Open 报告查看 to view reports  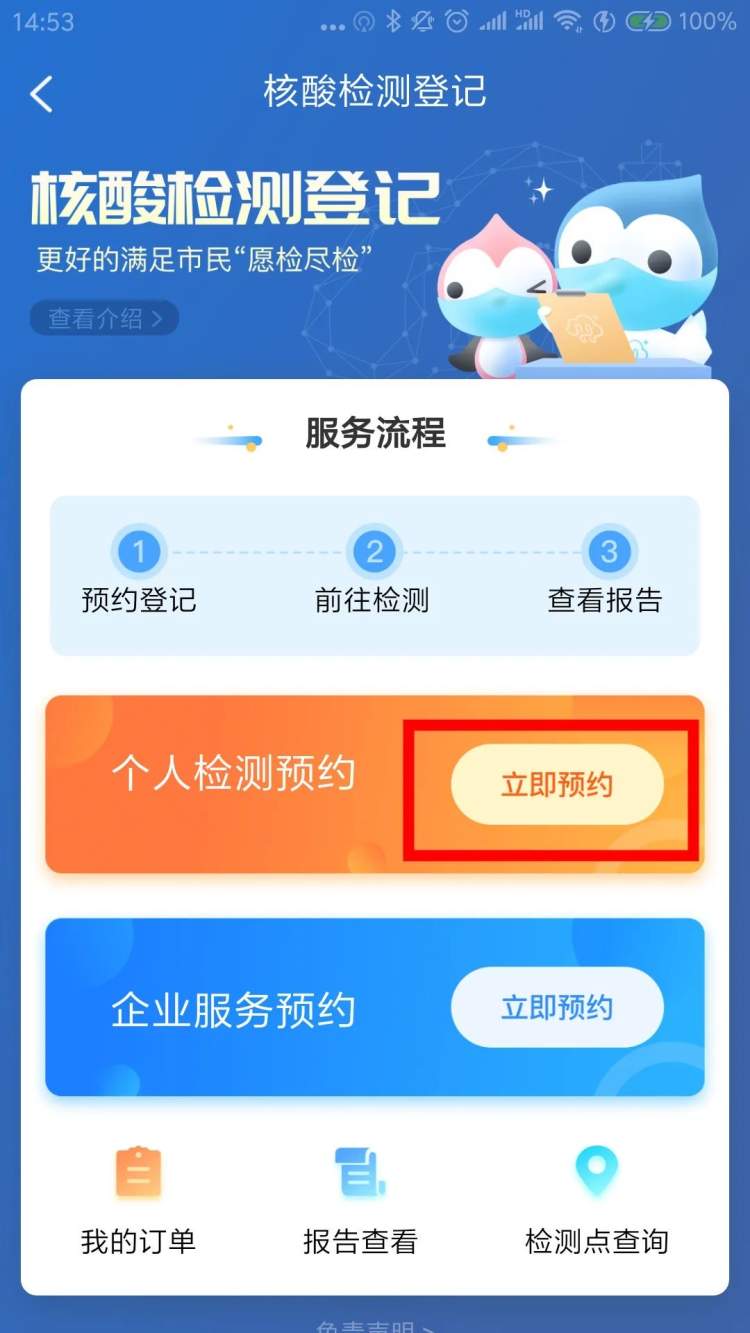[360, 1200]
